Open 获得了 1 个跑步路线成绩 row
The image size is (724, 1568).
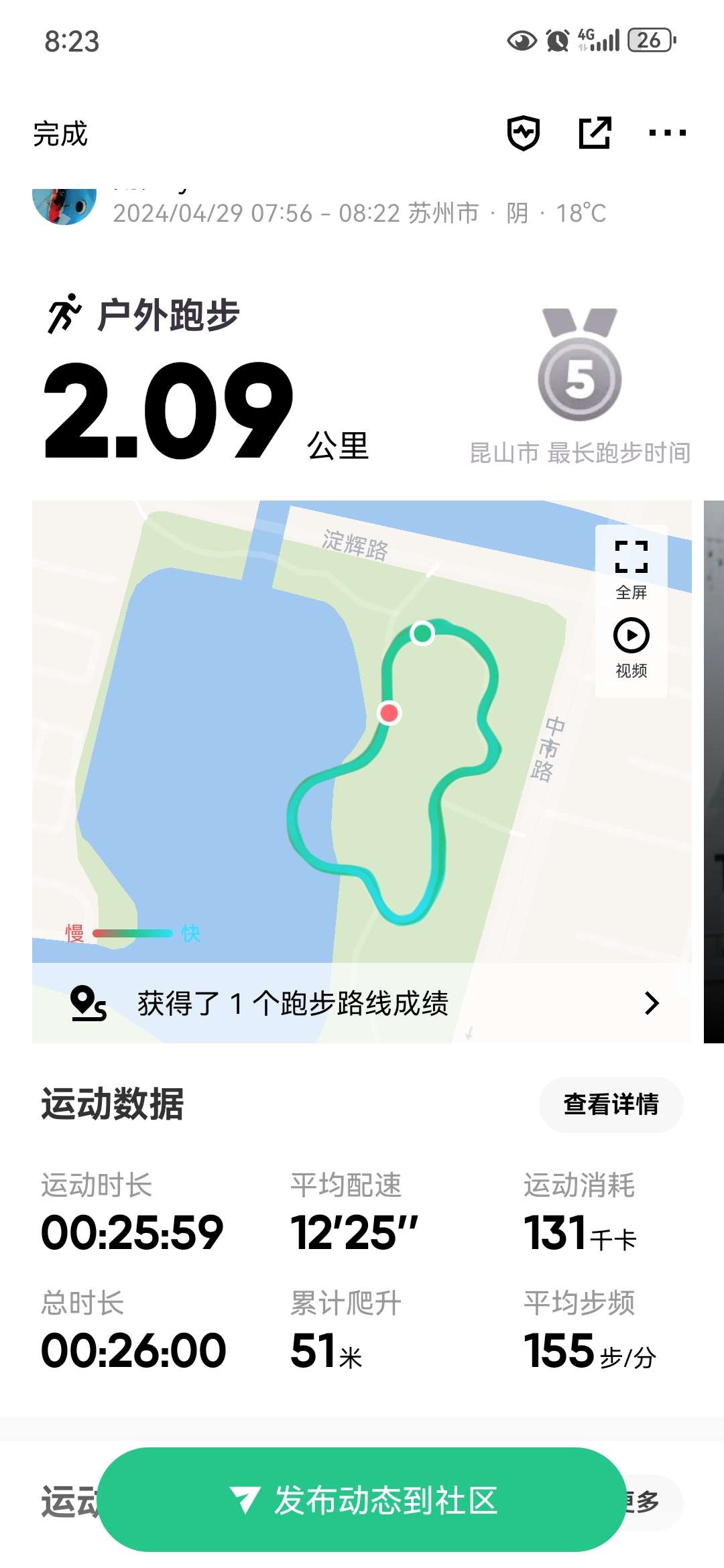click(x=362, y=1003)
